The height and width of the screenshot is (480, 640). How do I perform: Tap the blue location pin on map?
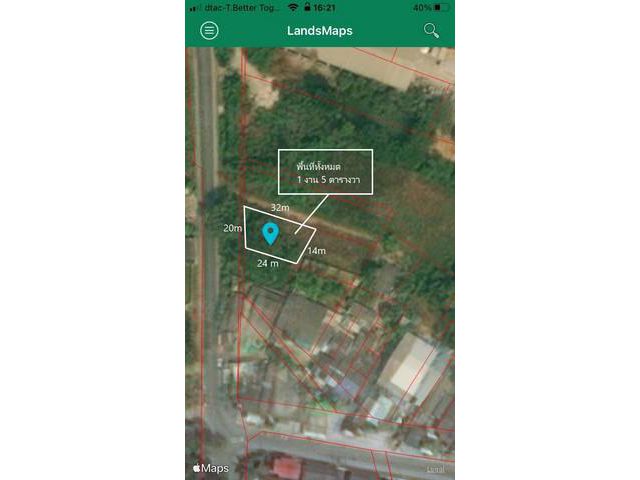point(270,234)
